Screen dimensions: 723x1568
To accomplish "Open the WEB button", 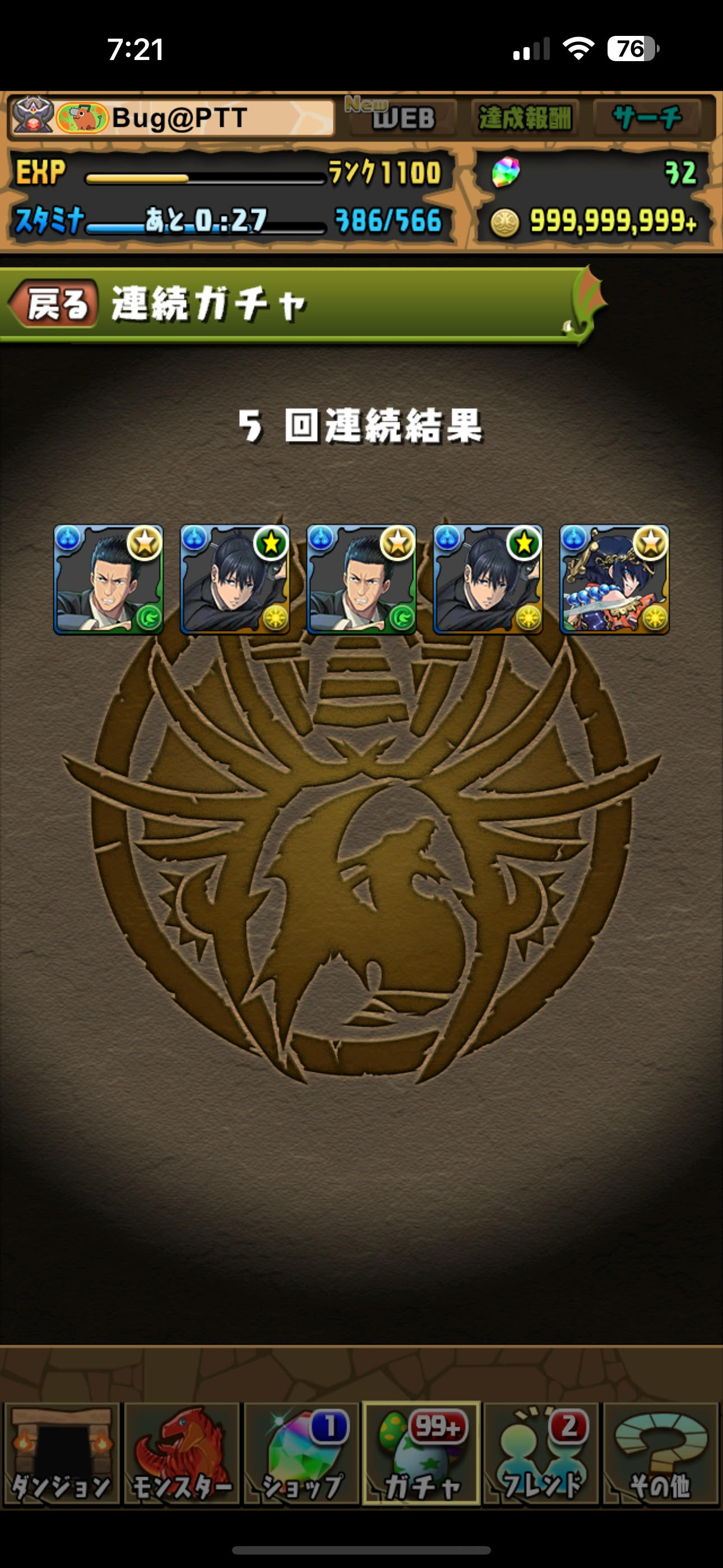I will [402, 117].
